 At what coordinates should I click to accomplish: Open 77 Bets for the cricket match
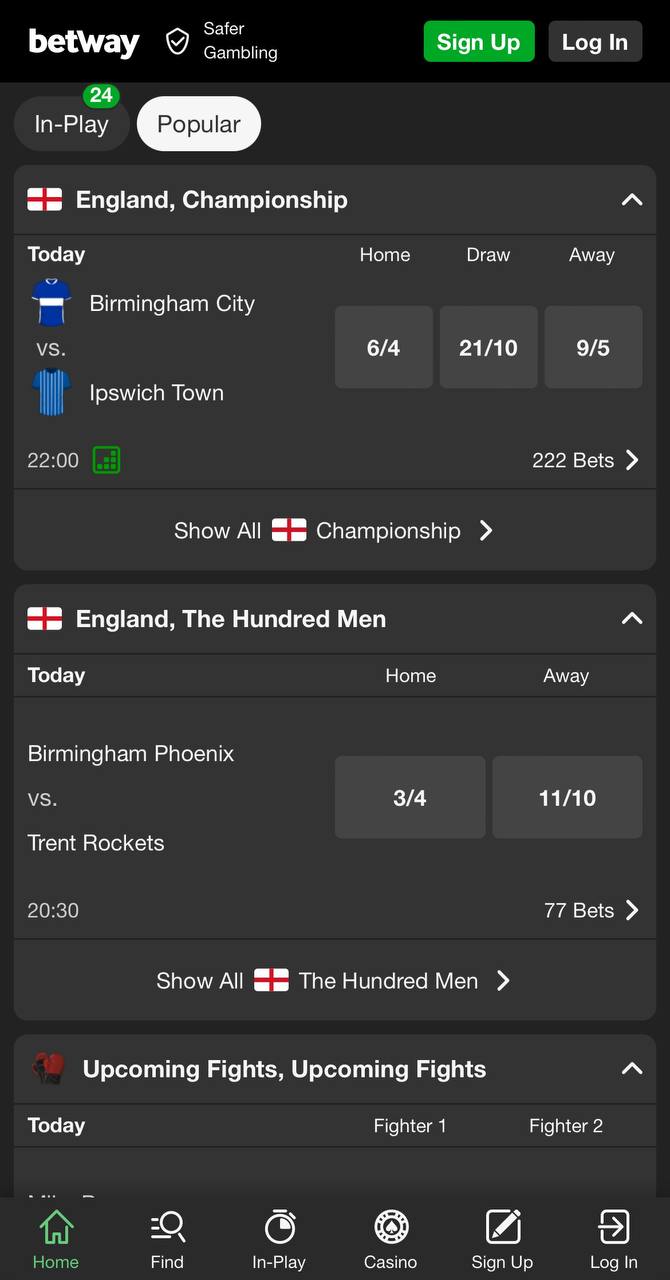click(x=592, y=910)
